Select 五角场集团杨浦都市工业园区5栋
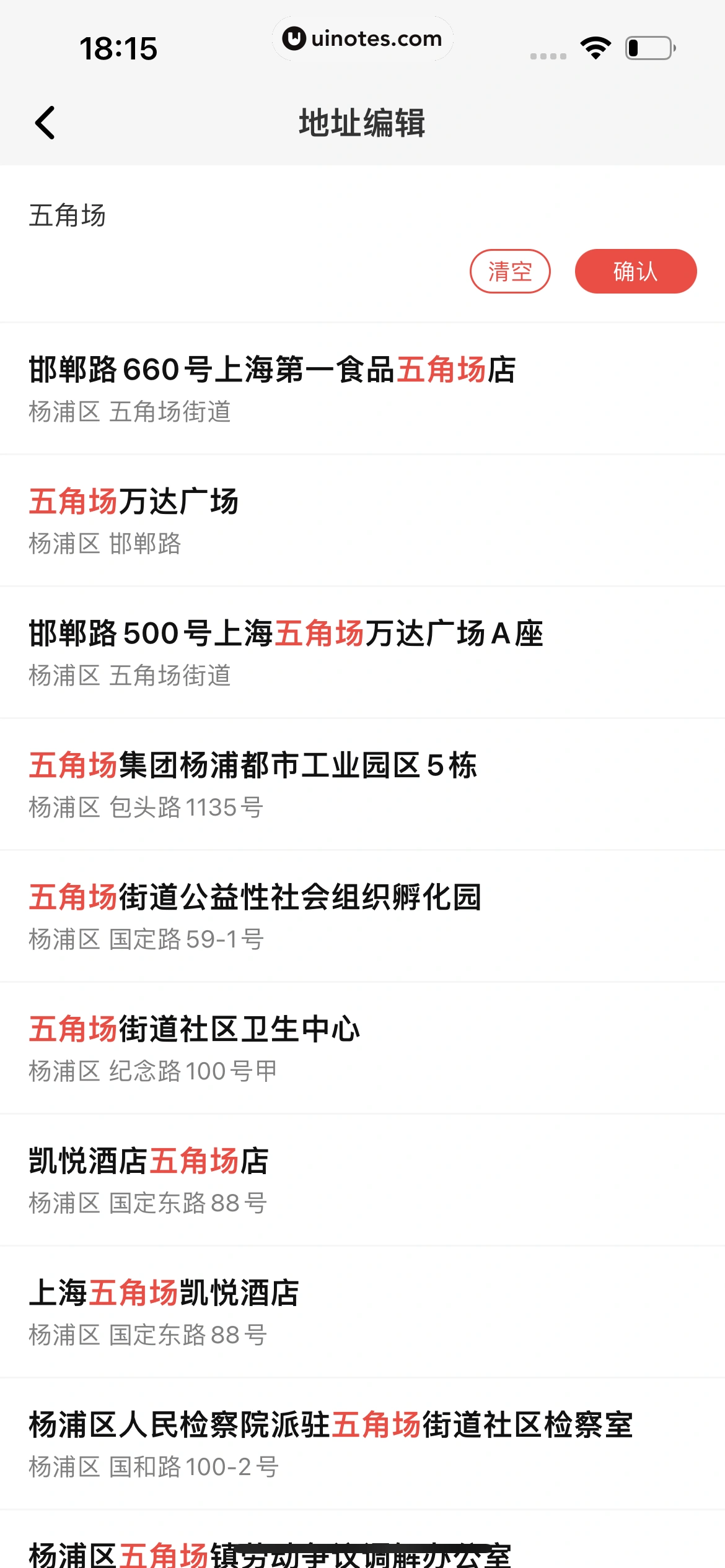Image resolution: width=725 pixels, height=1568 pixels. 256,768
